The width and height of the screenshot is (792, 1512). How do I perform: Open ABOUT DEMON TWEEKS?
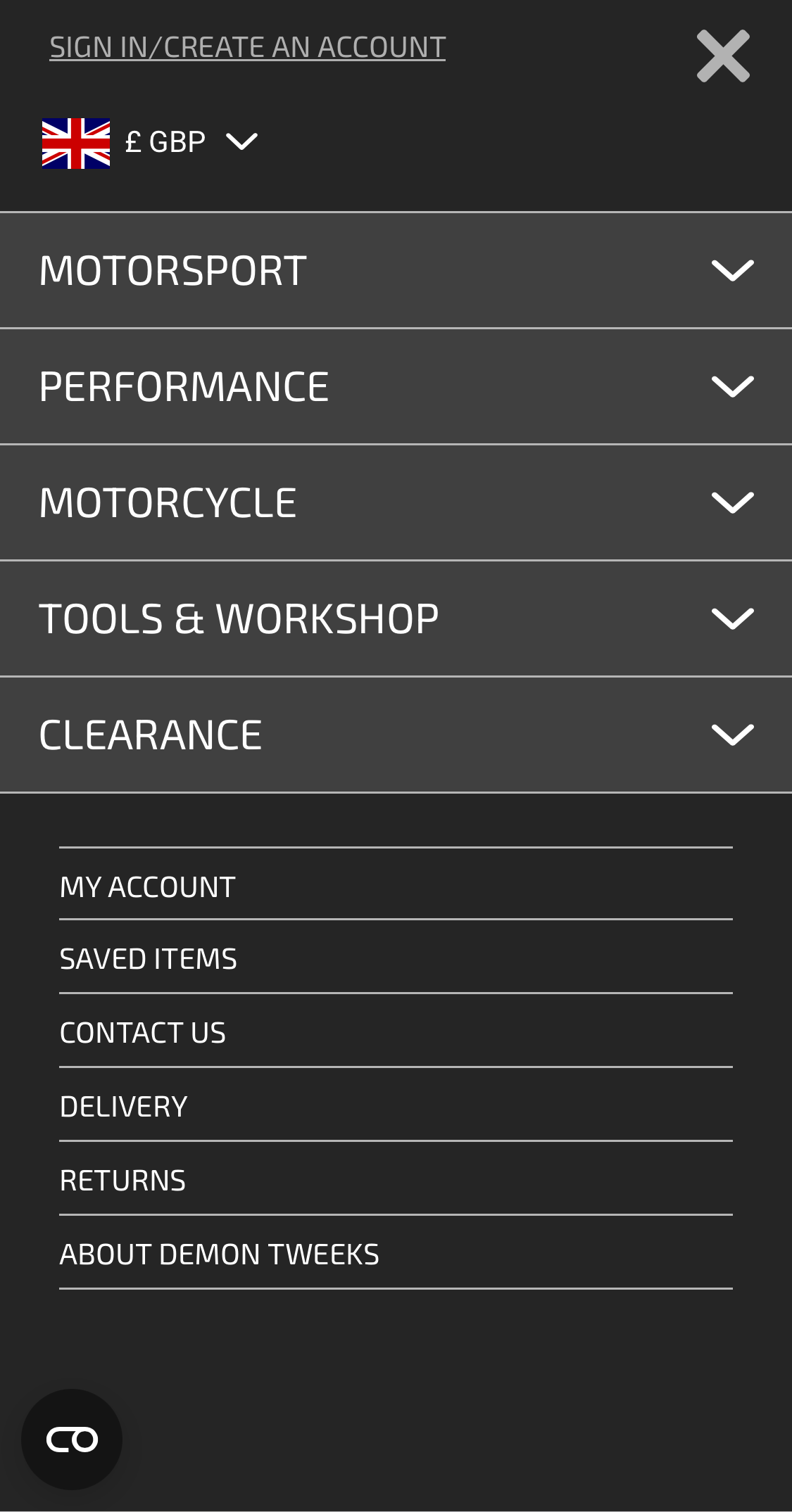click(x=220, y=1254)
